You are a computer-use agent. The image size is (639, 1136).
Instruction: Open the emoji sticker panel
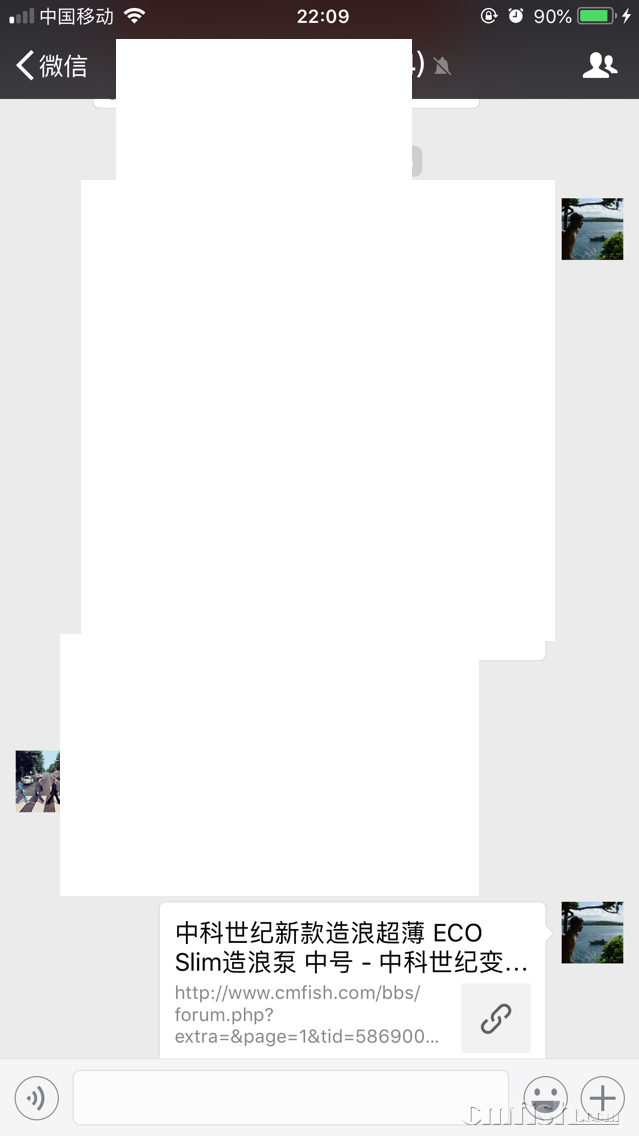click(545, 1098)
